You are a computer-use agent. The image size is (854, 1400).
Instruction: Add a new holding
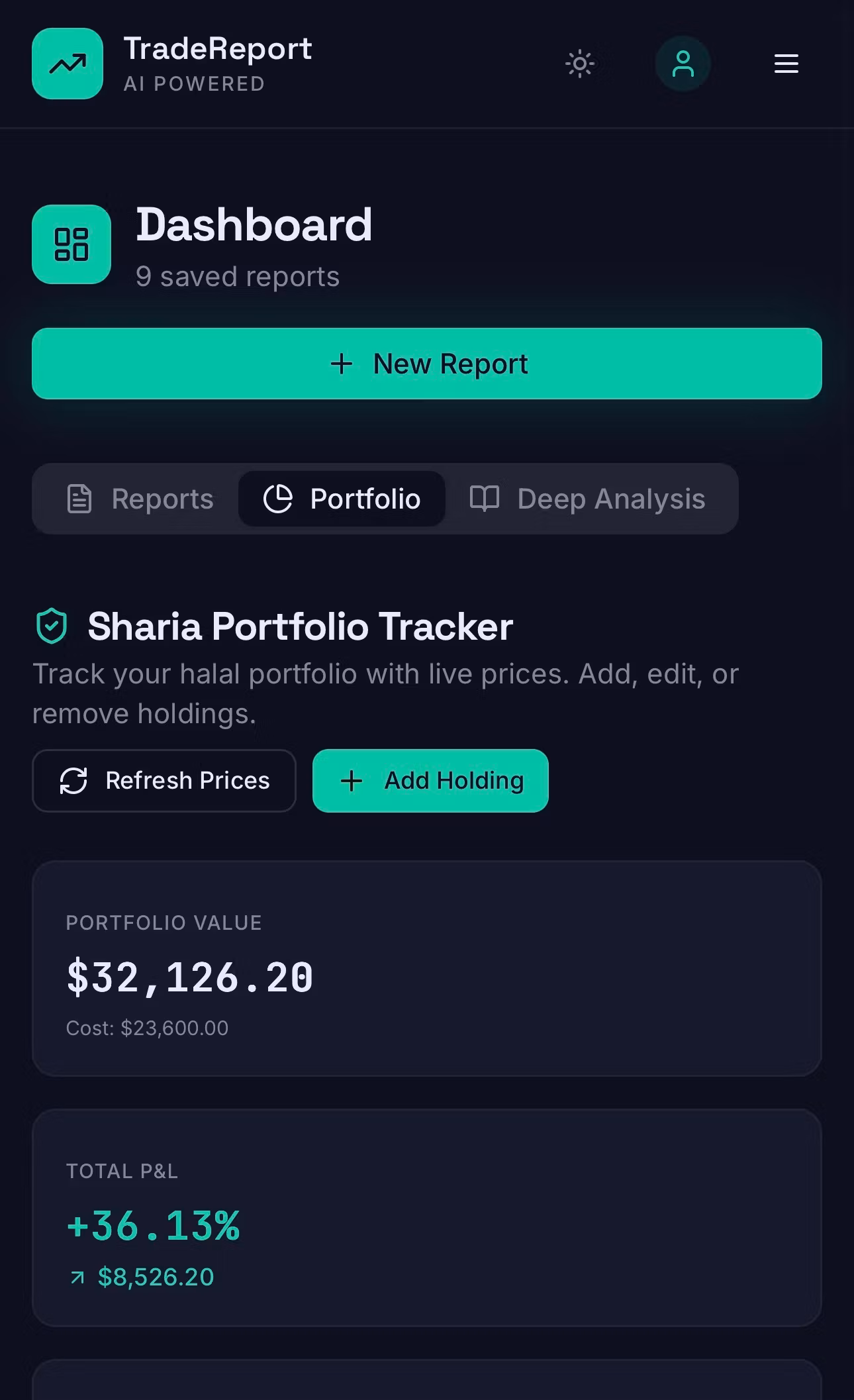point(430,781)
